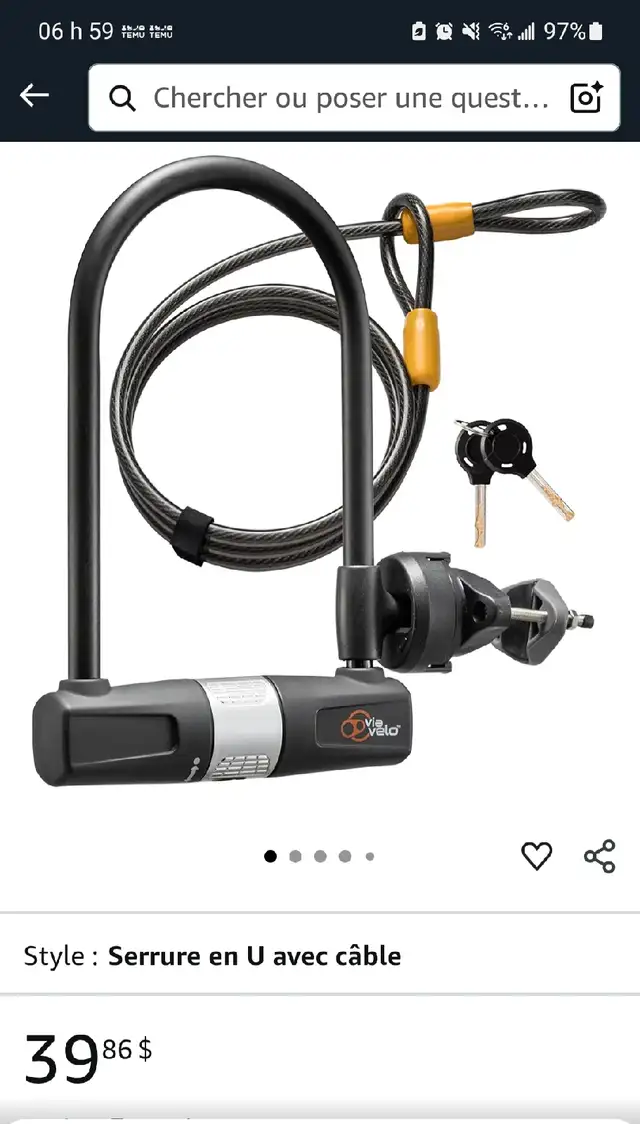Open camera search in the search bar
This screenshot has width=640, height=1124.
tap(586, 98)
